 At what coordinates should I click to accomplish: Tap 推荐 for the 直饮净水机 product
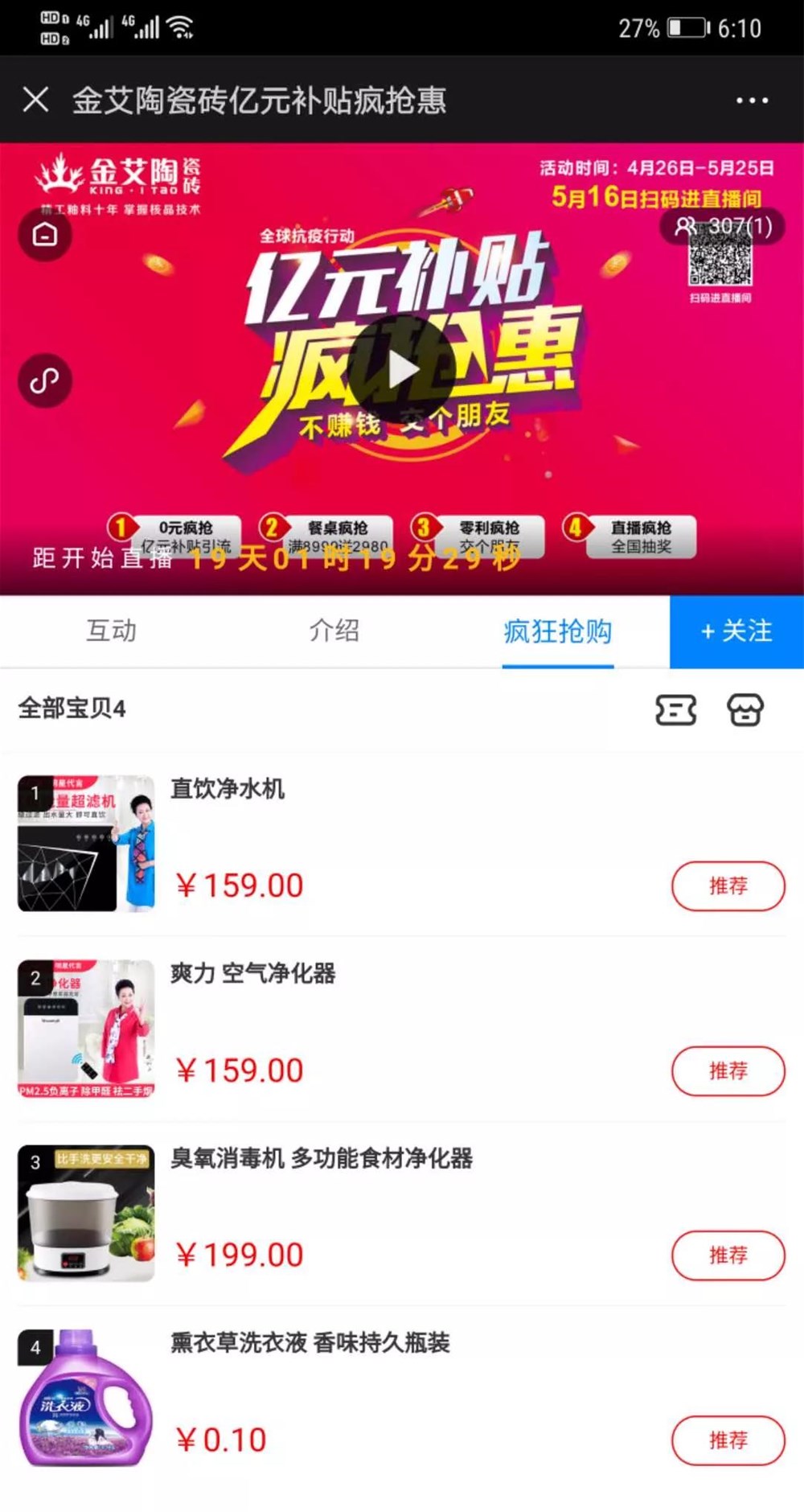click(x=727, y=885)
